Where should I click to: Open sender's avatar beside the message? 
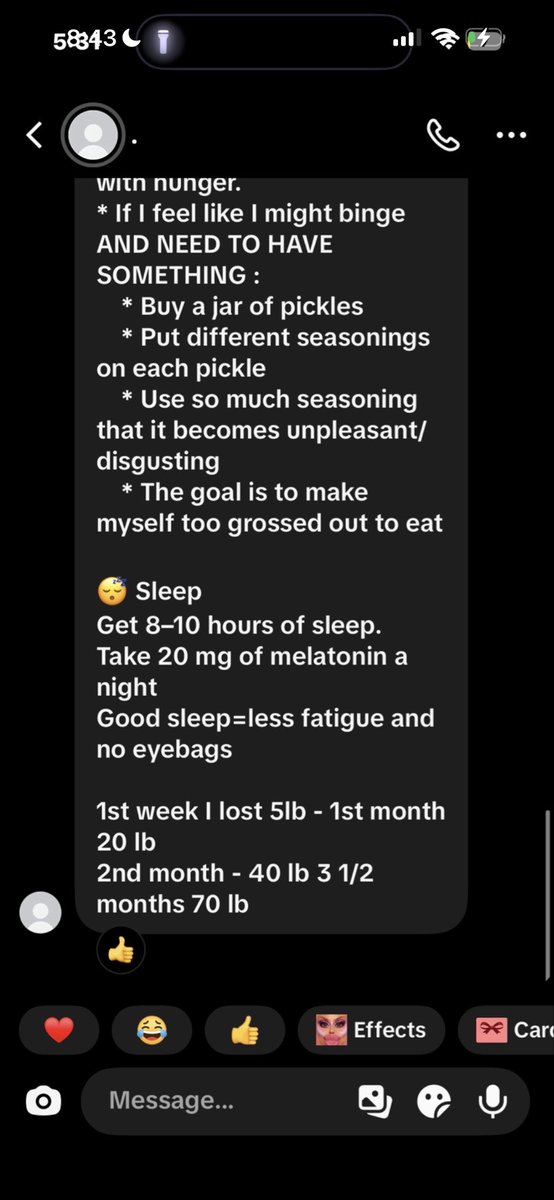[41, 912]
